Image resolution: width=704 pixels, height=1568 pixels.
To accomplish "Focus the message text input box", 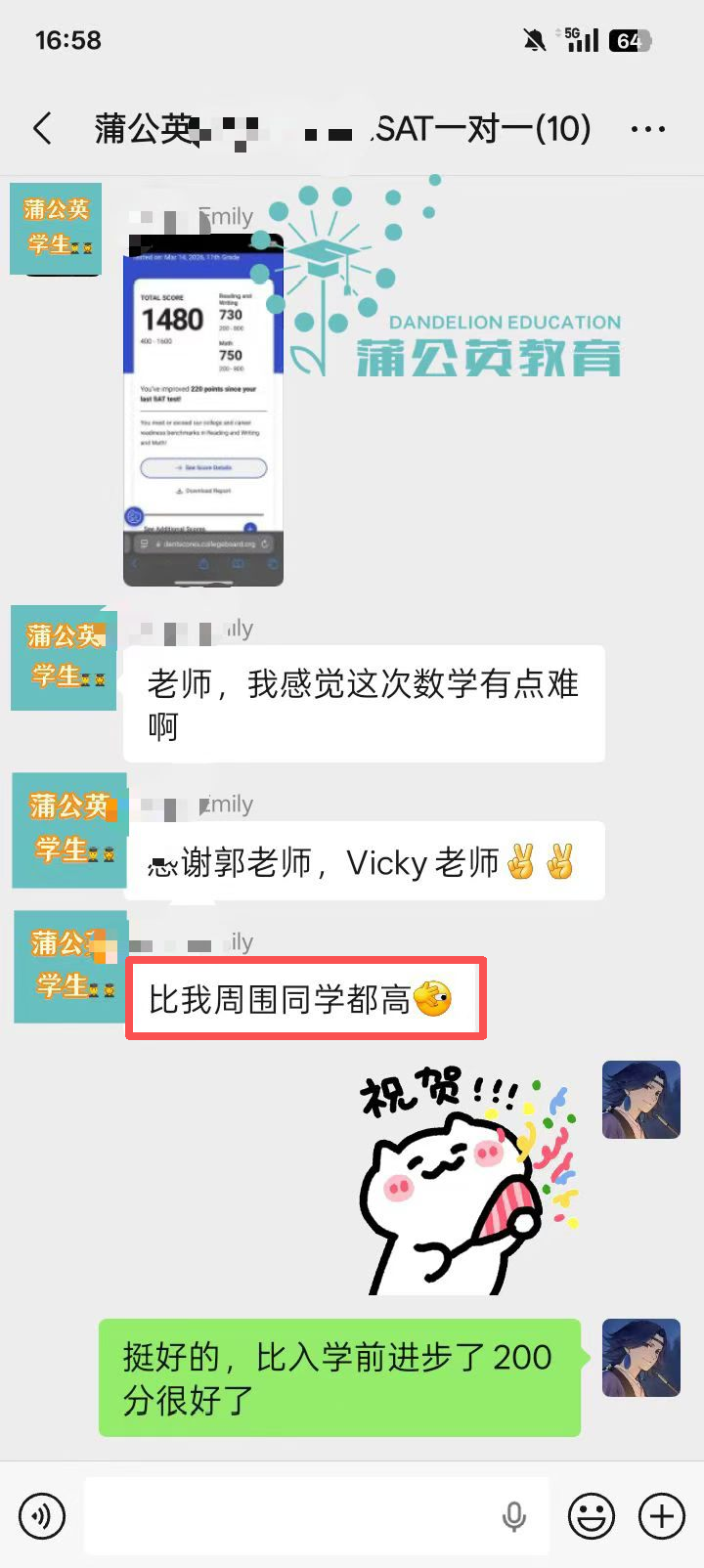I will pos(293,1515).
